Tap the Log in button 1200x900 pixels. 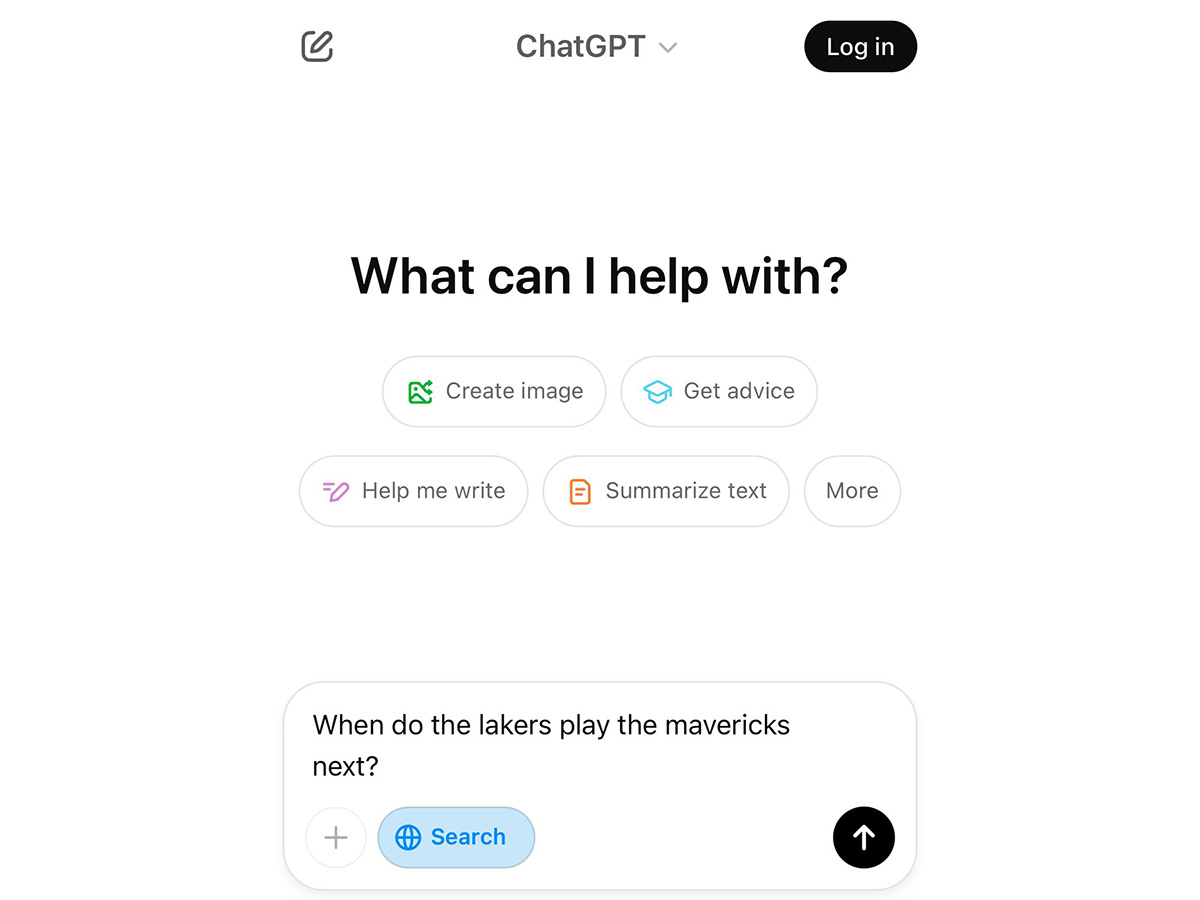click(x=860, y=47)
